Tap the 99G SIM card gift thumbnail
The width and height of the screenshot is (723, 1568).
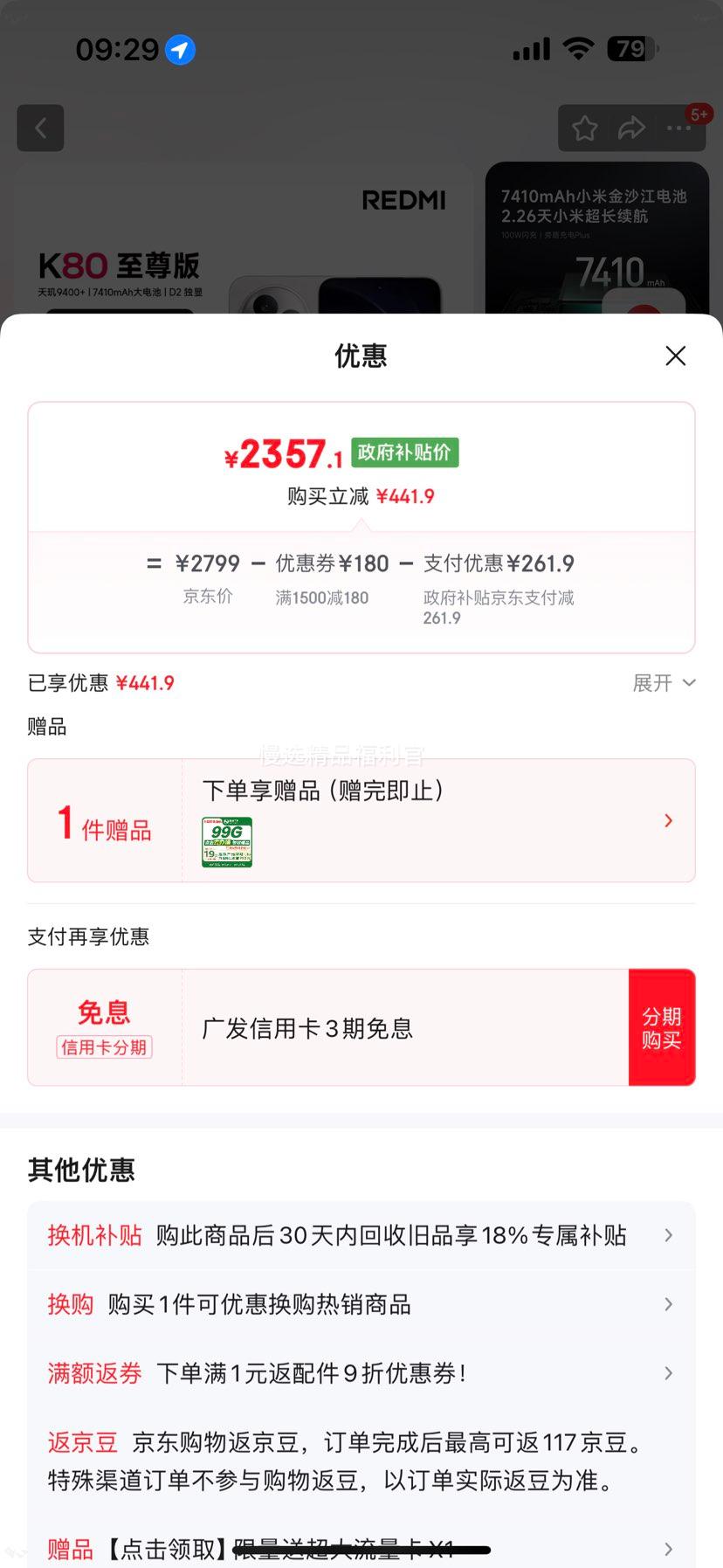click(227, 842)
